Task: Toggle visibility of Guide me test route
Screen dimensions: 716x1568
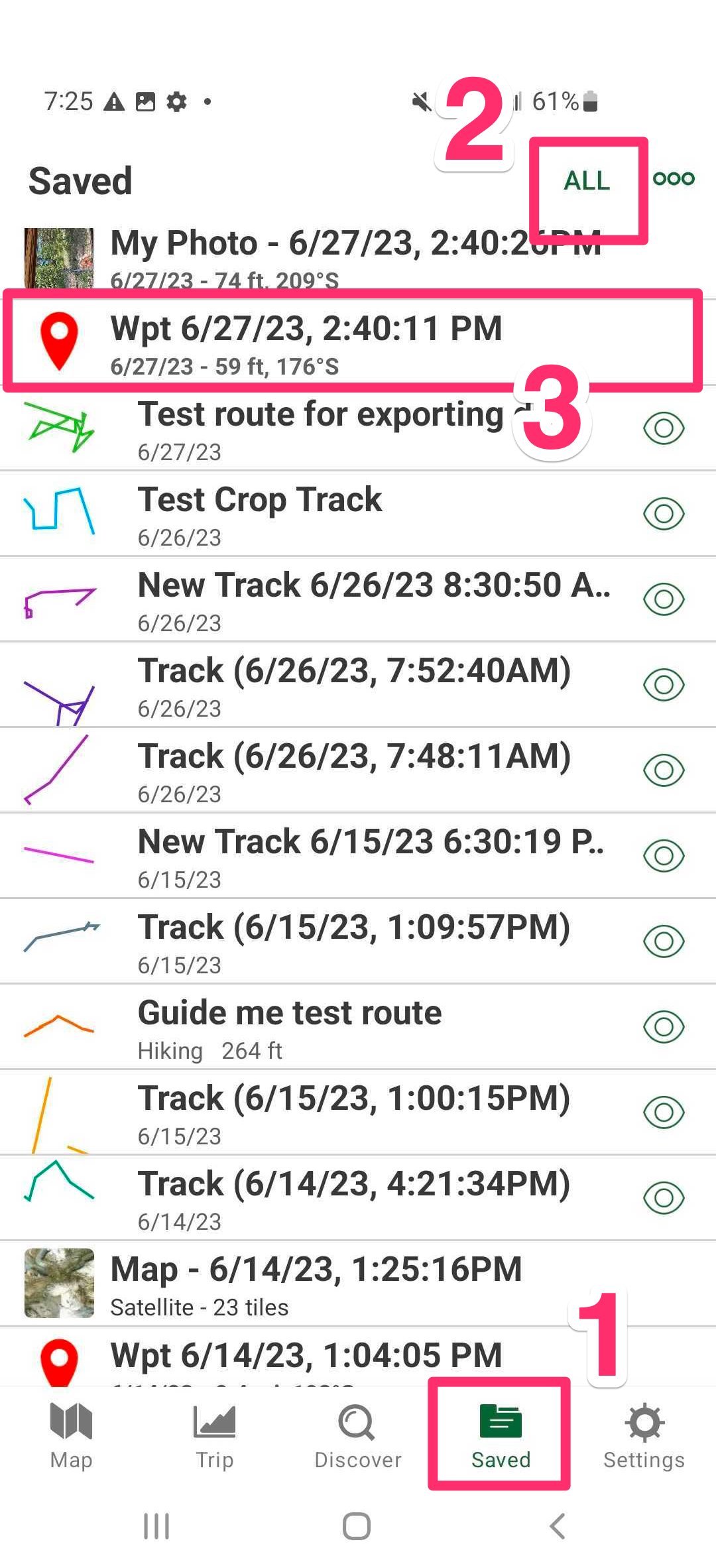Action: click(664, 1027)
